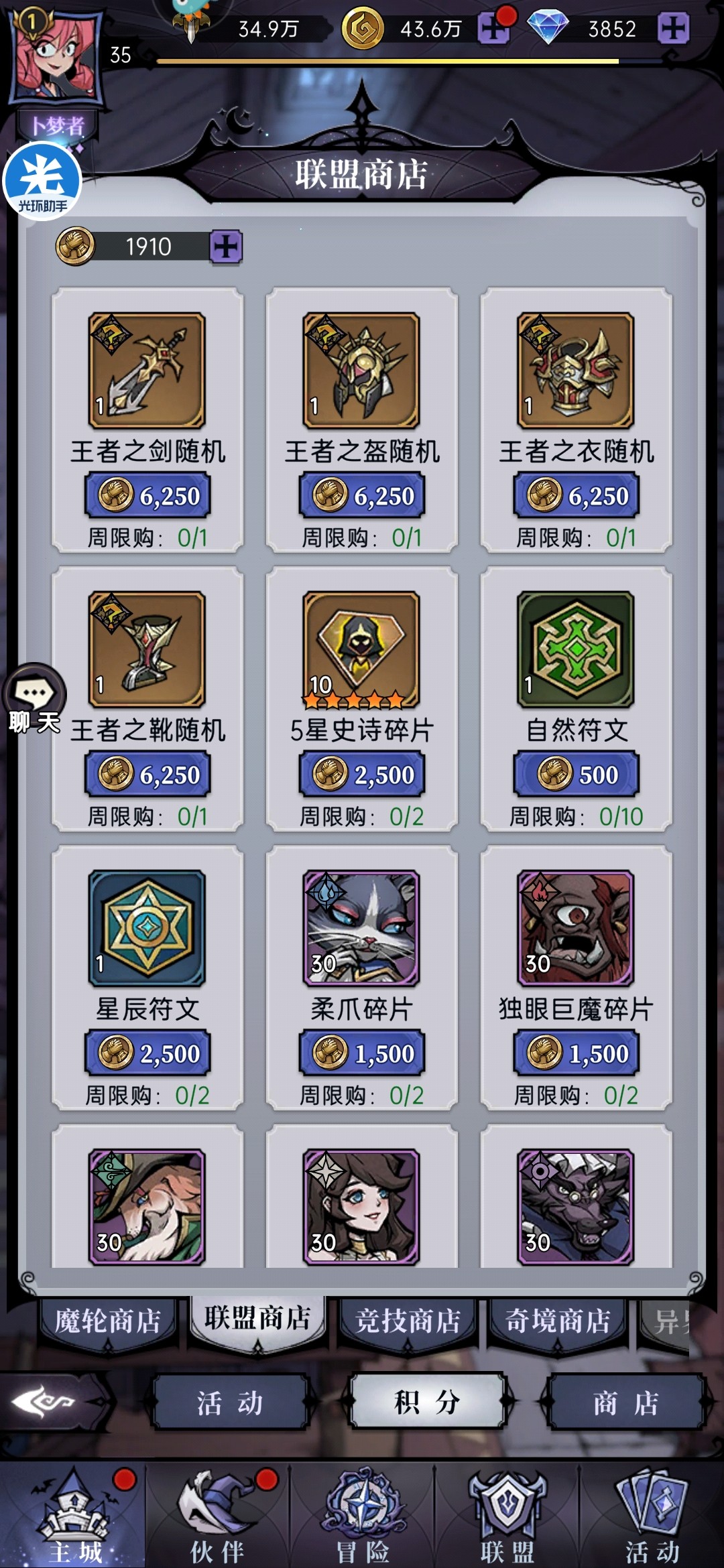The image size is (724, 1568).
Task: Buy 王者之剑随机 for 6,250
Action: coord(147,496)
